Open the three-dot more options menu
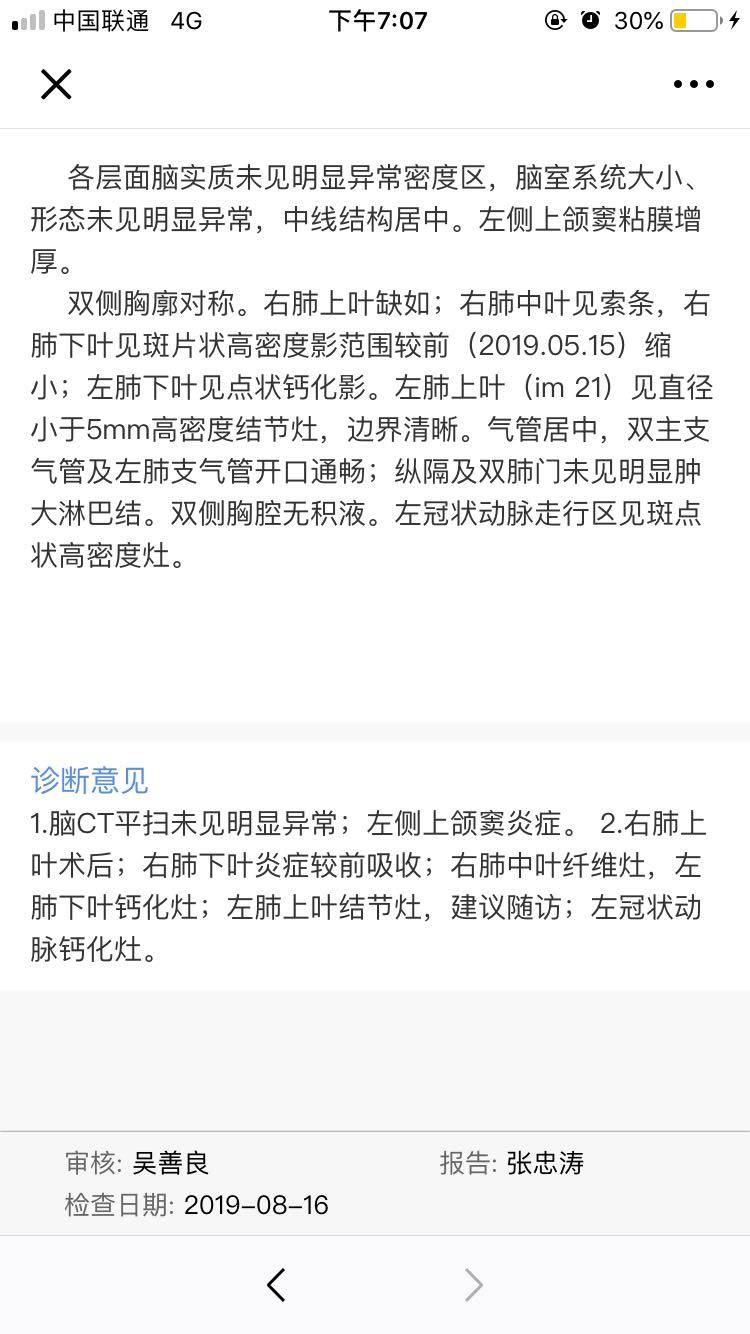Screen dimensions: 750x1334 pyautogui.click(x=693, y=85)
